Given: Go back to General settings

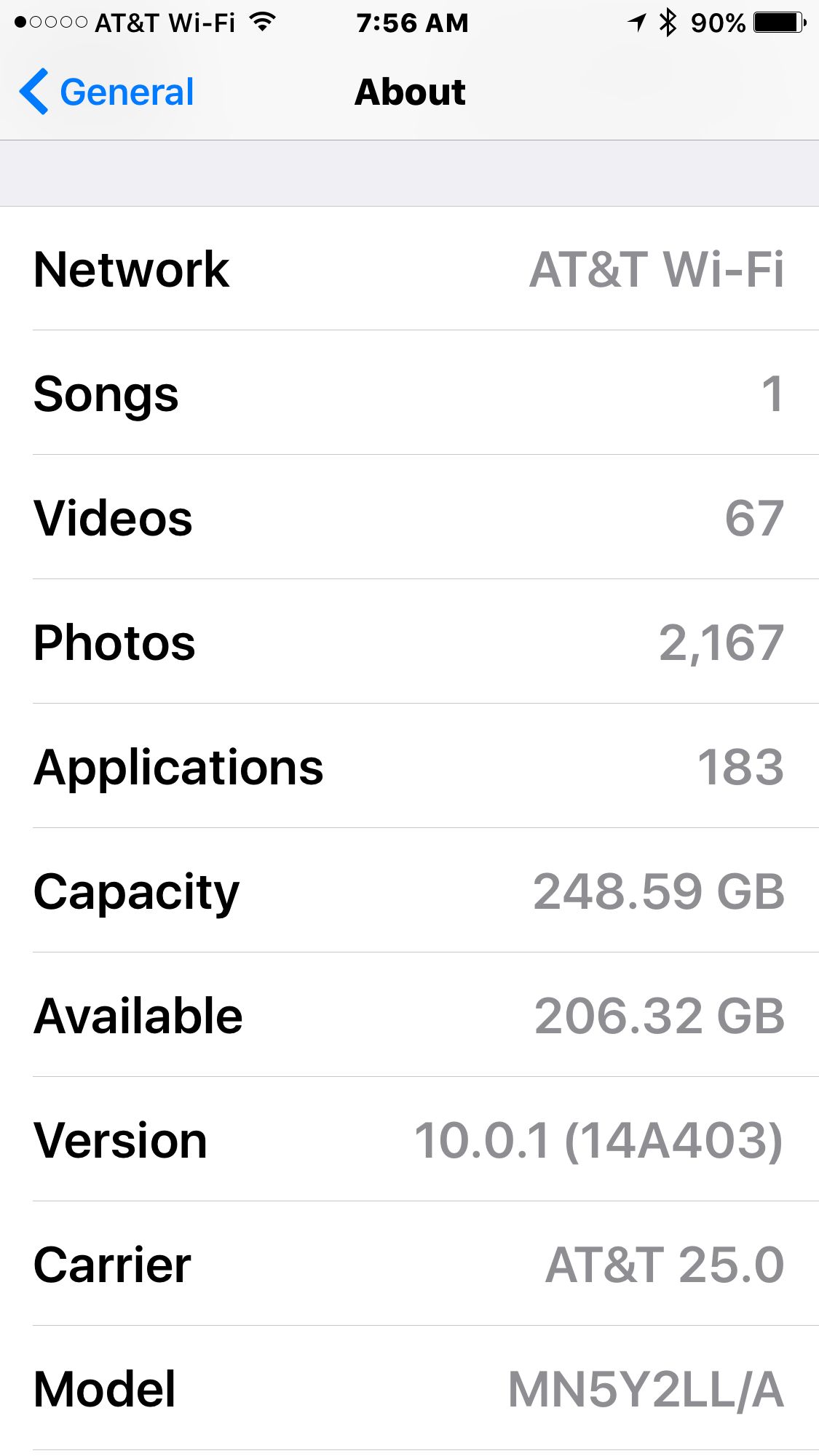Looking at the screenshot, I should 107,92.
